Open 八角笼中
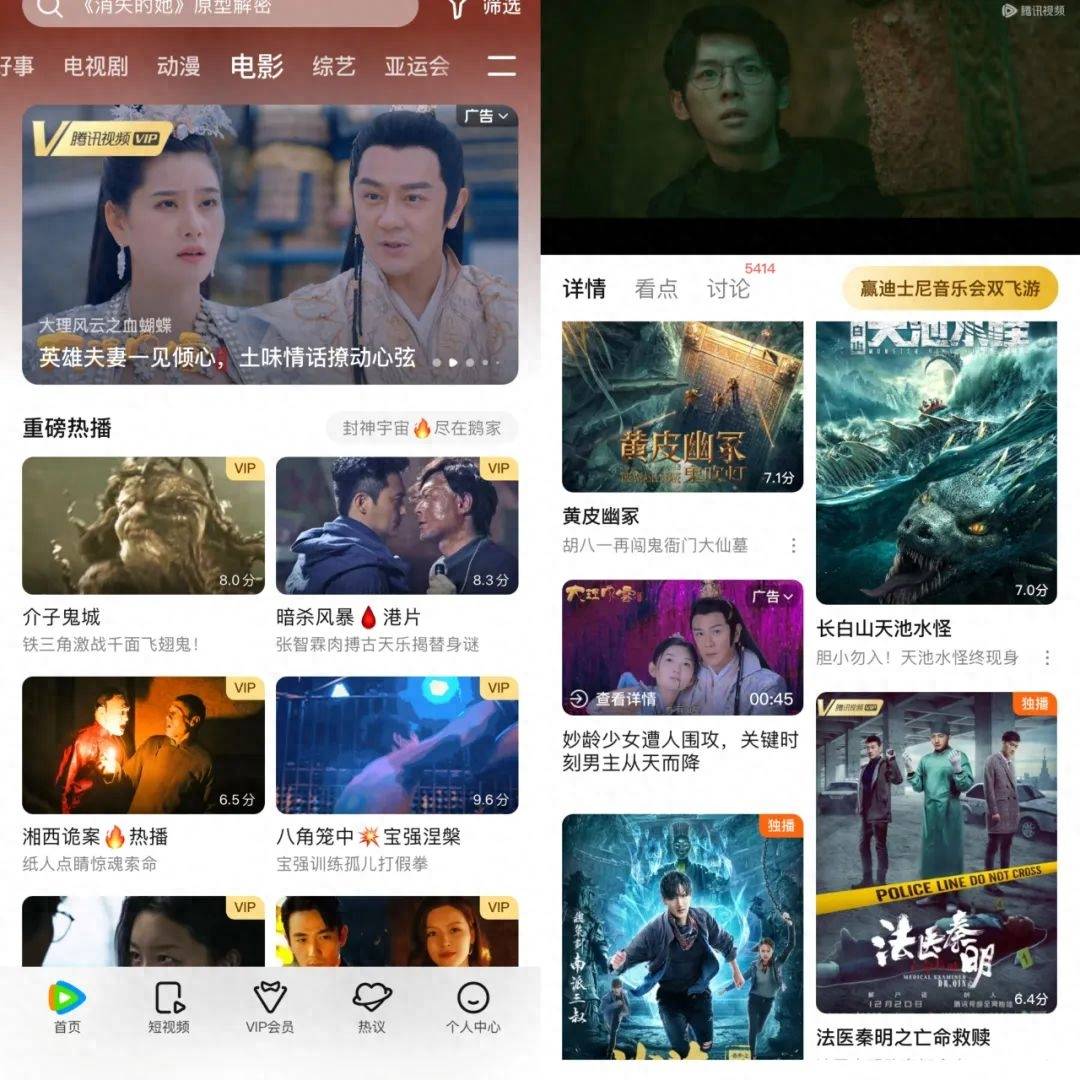The image size is (1080, 1080). click(397, 746)
